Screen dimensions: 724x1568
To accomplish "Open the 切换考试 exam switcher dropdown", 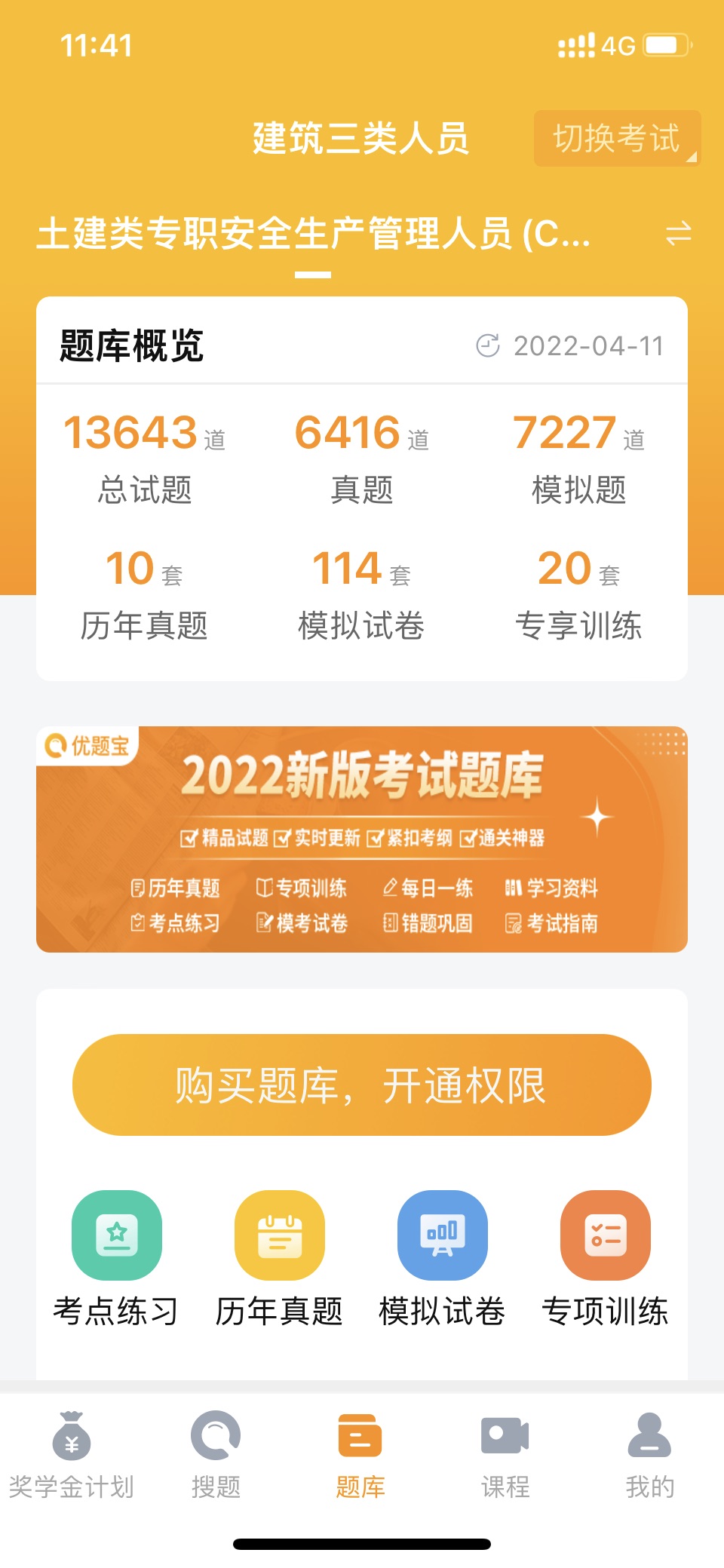I will pyautogui.click(x=612, y=138).
